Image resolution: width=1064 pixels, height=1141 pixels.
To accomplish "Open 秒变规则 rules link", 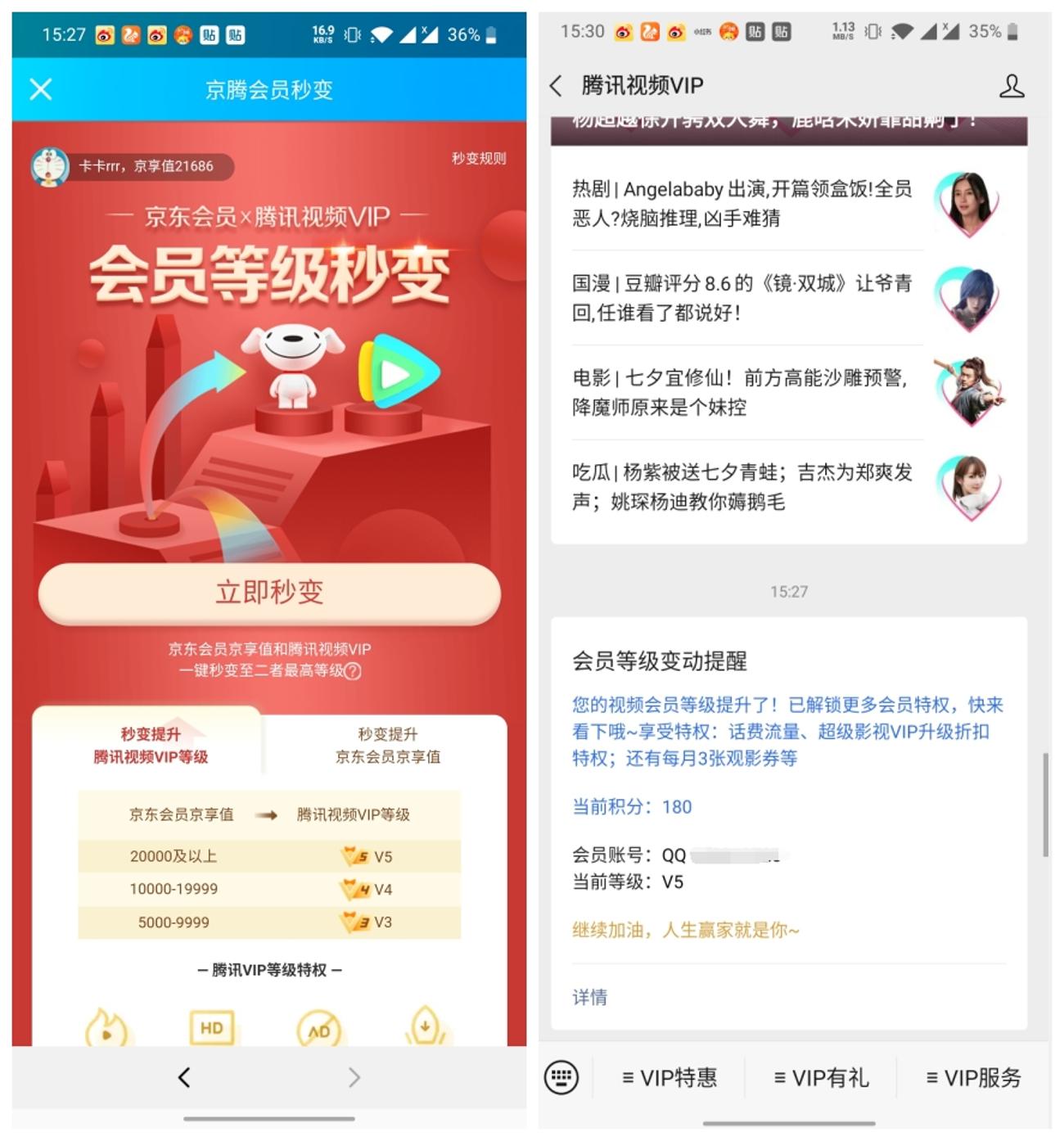I will tap(478, 158).
